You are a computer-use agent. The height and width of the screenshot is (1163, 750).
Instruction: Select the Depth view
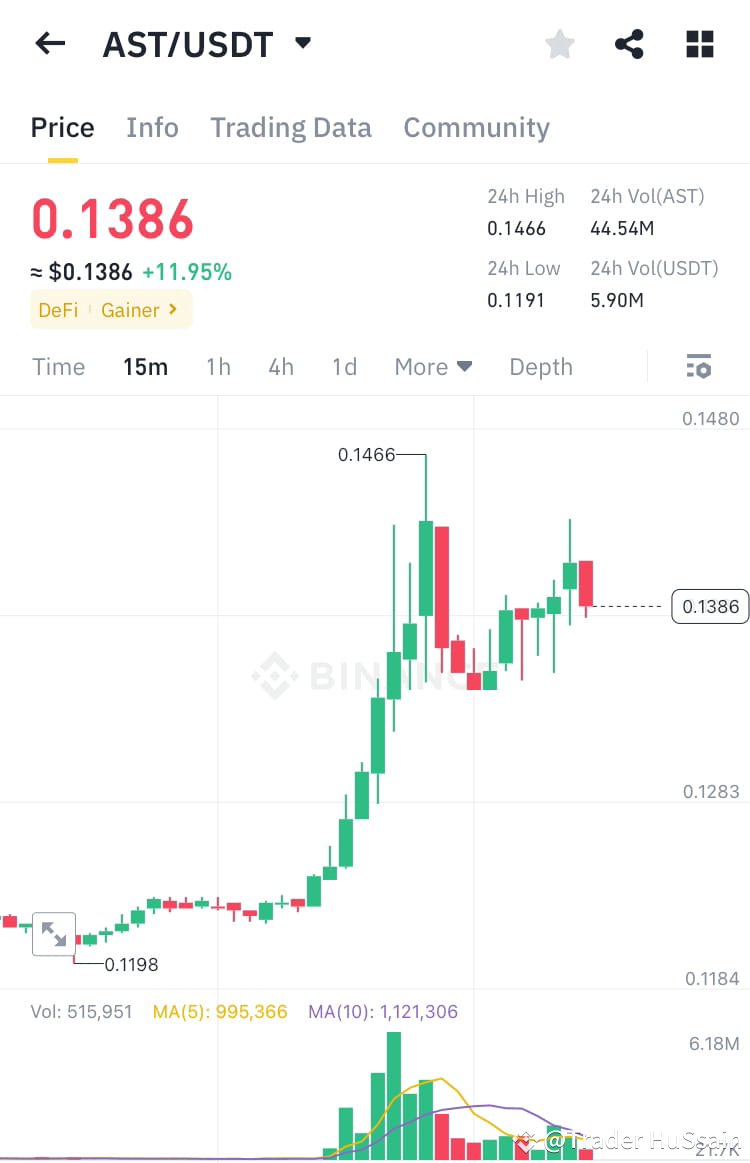[541, 366]
